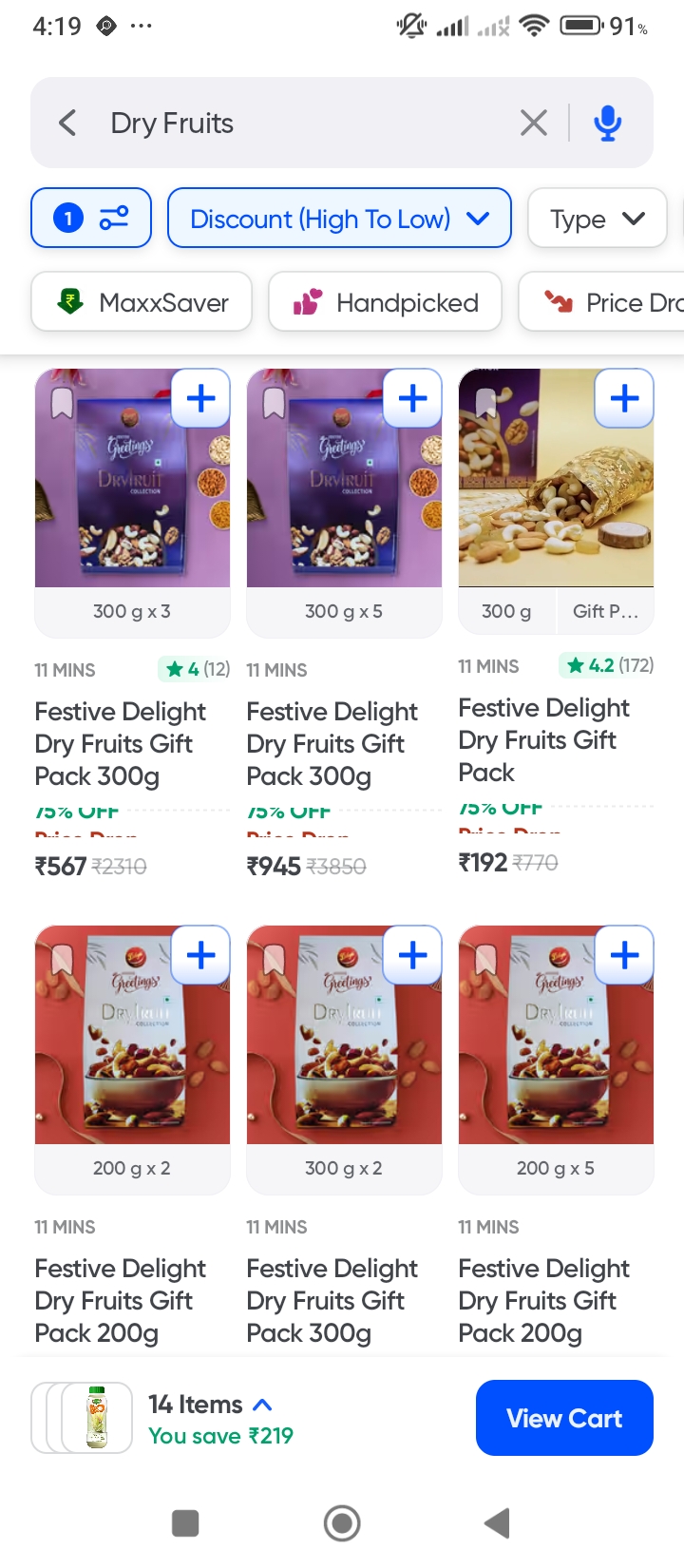Open the Type filter dropdown

pyautogui.click(x=597, y=219)
